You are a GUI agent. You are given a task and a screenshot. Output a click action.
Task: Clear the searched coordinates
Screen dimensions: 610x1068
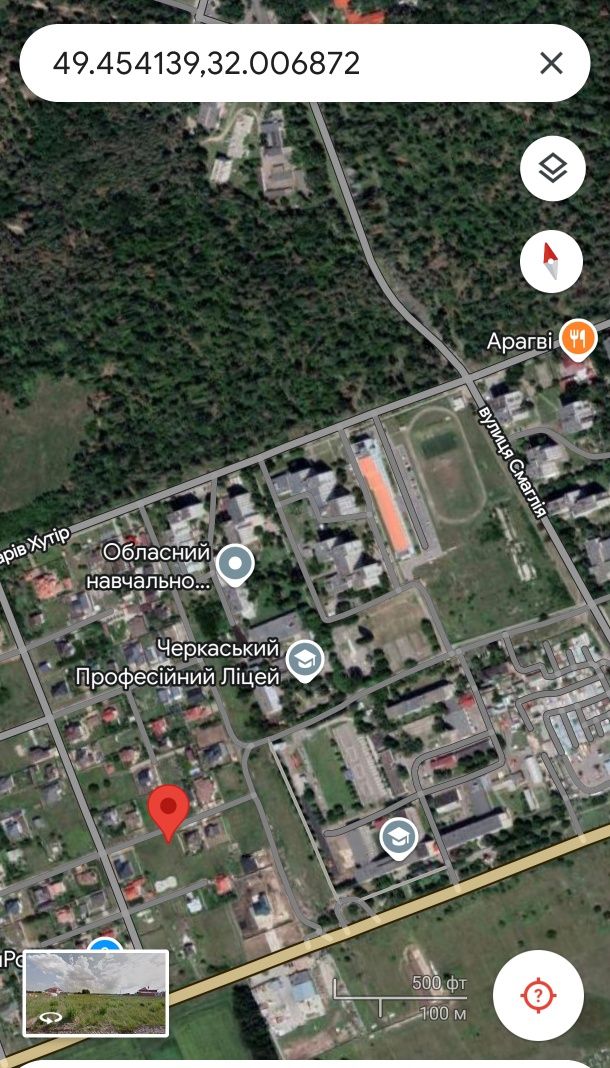click(x=551, y=63)
